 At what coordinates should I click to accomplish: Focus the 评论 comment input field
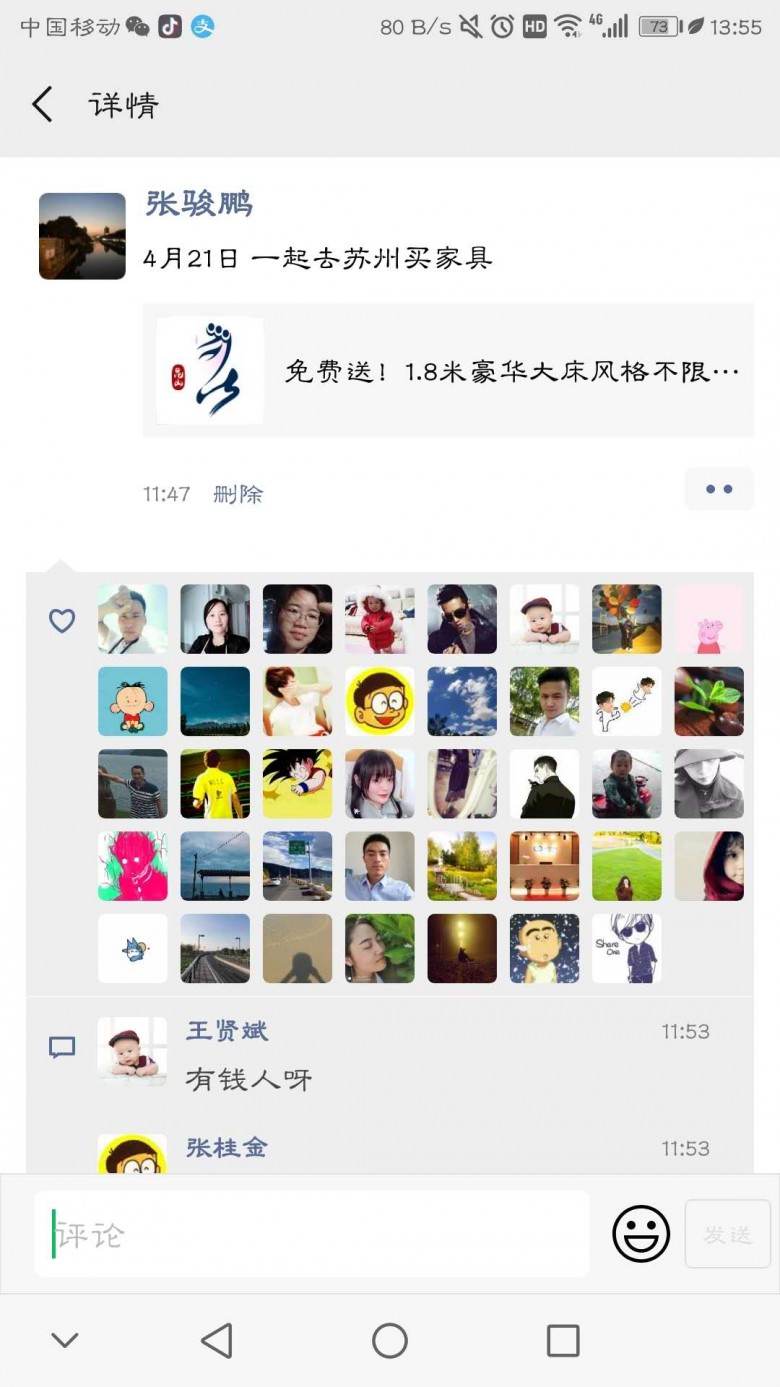point(310,1235)
